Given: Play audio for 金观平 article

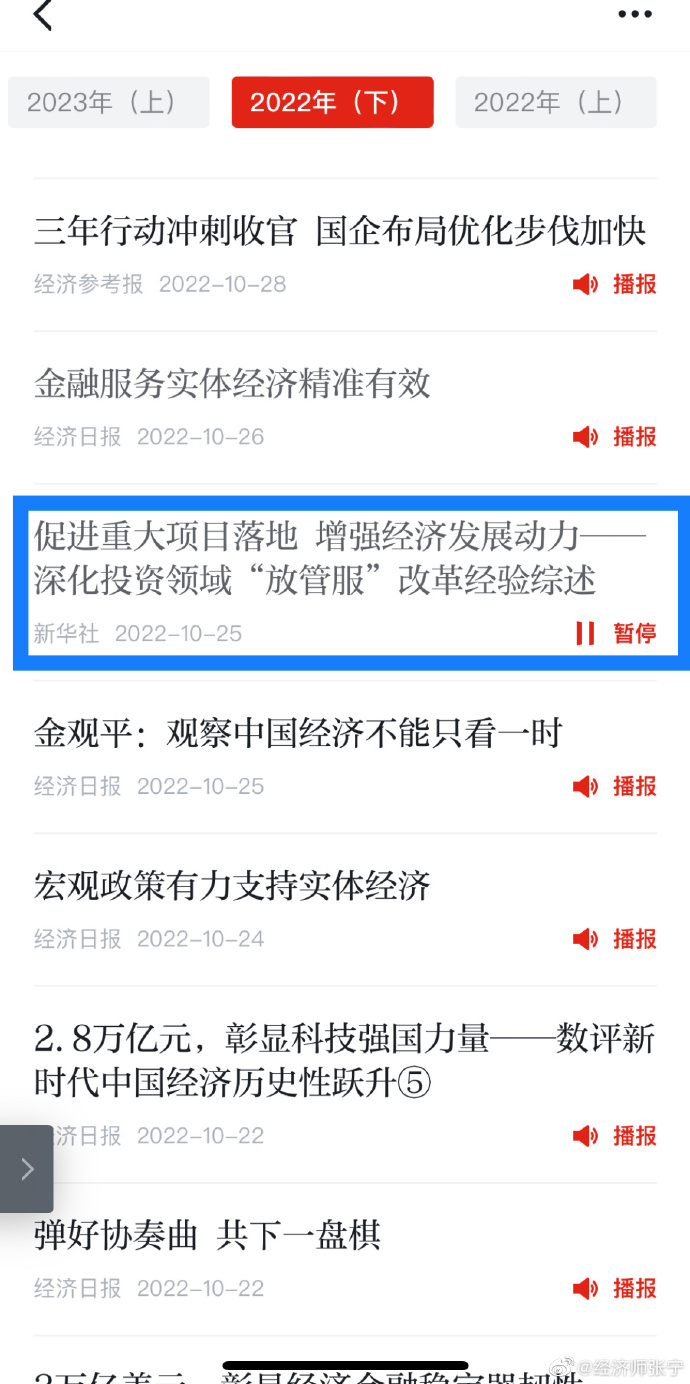Looking at the screenshot, I should tap(615, 787).
